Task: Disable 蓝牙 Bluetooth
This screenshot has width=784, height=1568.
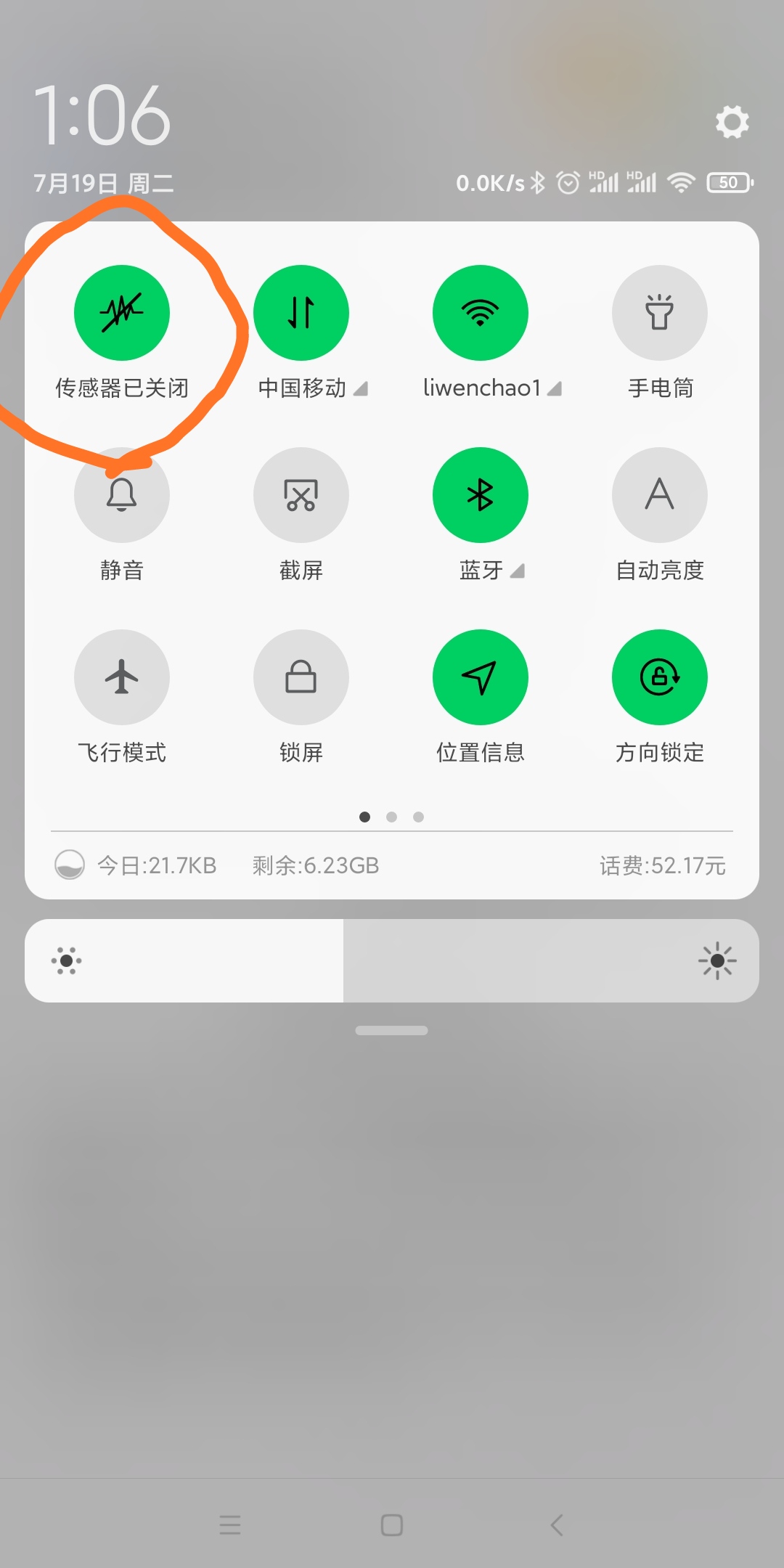Action: 481,495
